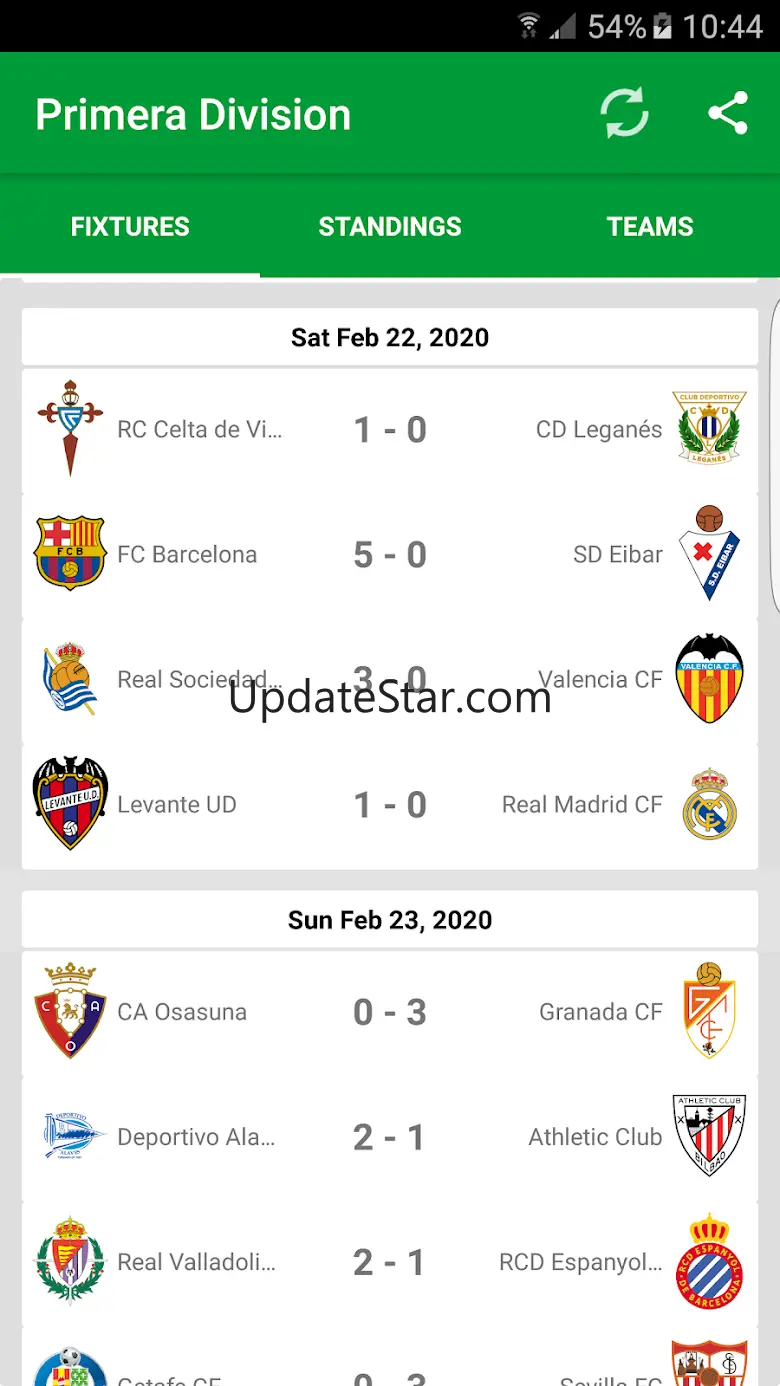Select the Fixtures tab
780x1386 pixels.
pos(130,226)
